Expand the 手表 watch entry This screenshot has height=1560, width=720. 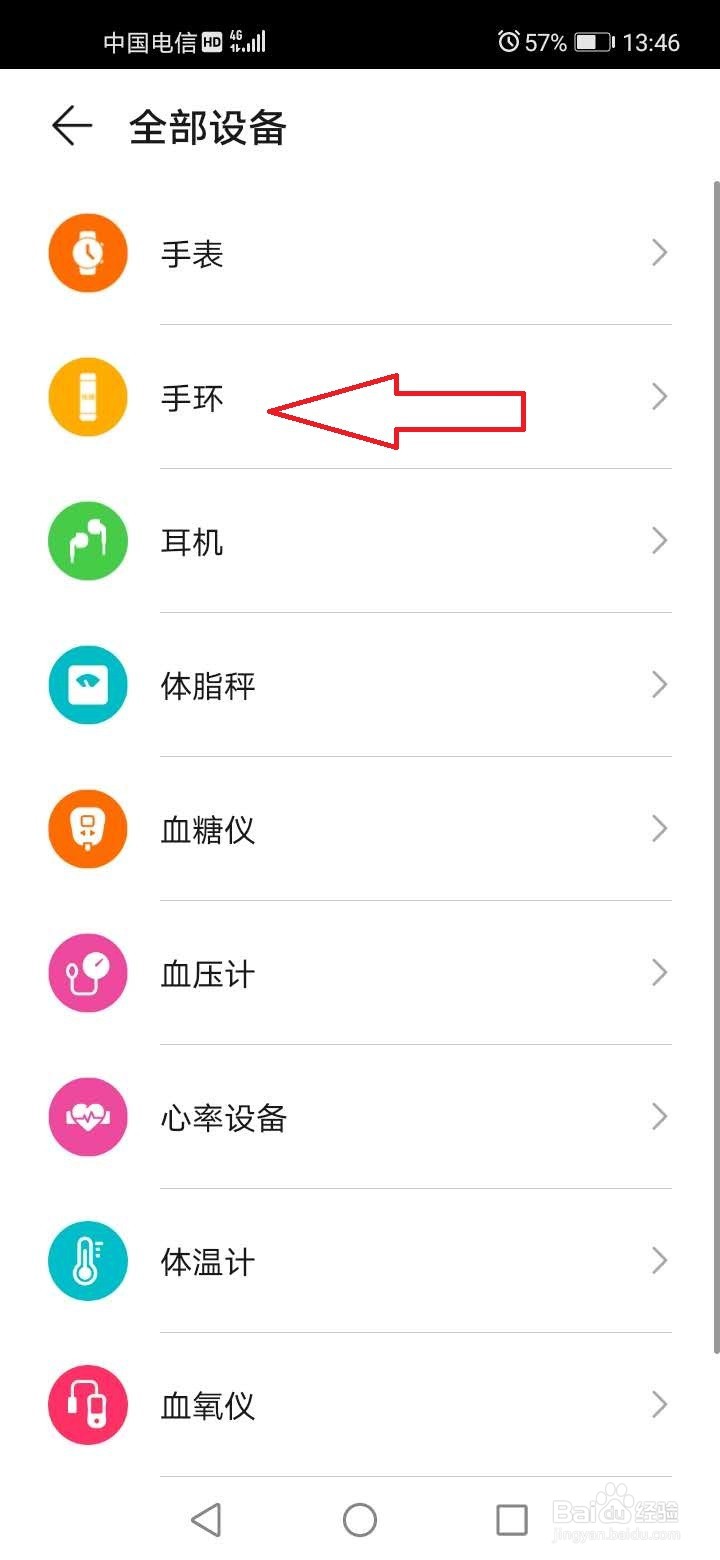point(659,253)
